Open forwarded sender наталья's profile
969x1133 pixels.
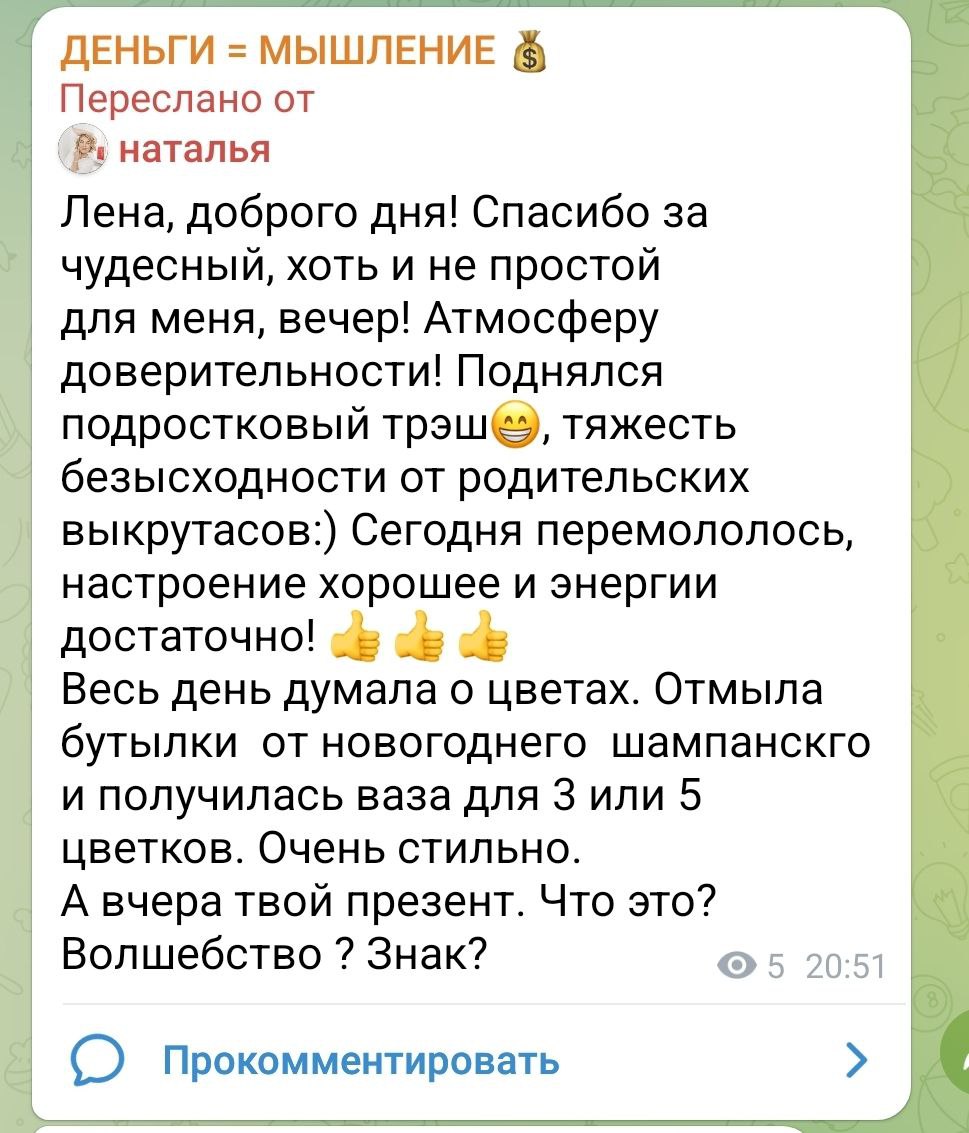point(194,149)
